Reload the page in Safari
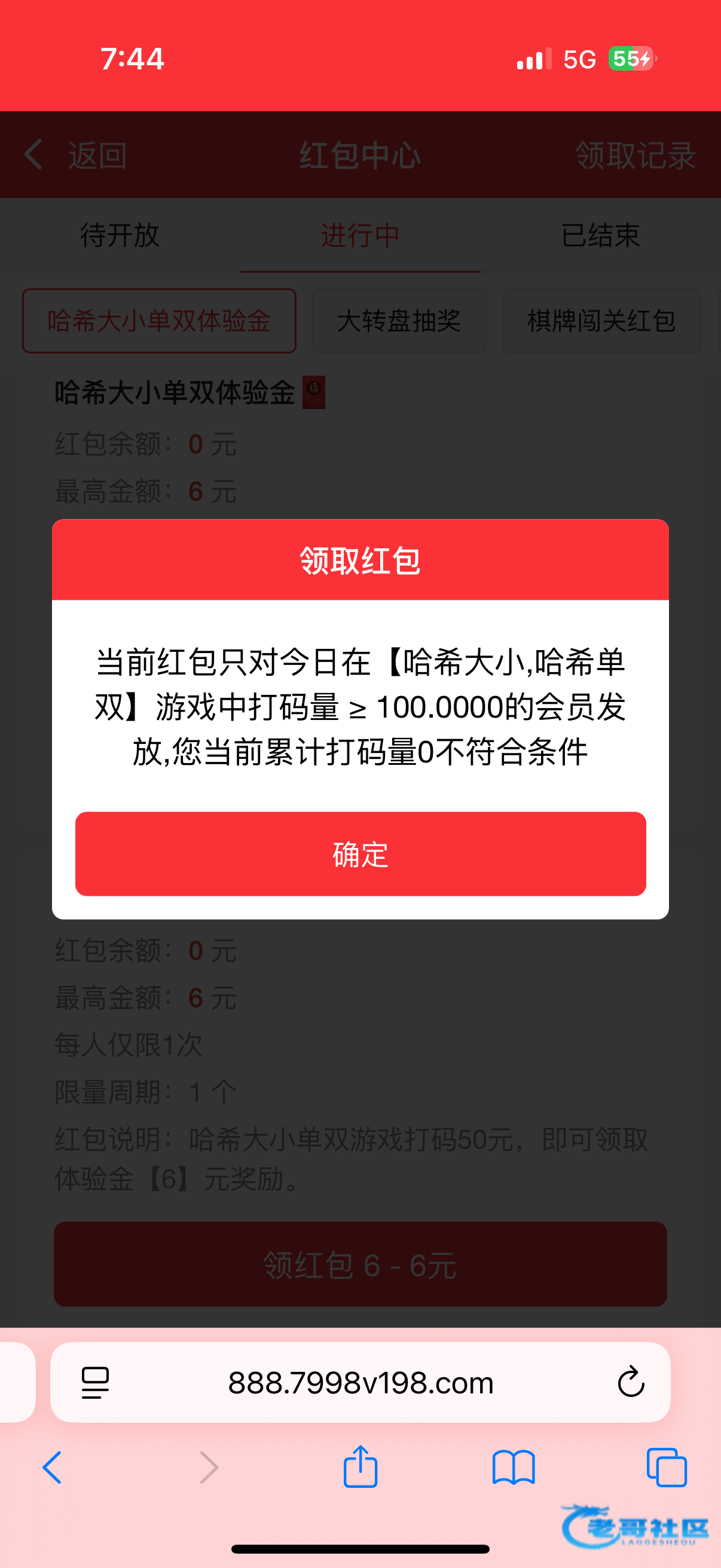Viewport: 721px width, 1568px height. (630, 1382)
